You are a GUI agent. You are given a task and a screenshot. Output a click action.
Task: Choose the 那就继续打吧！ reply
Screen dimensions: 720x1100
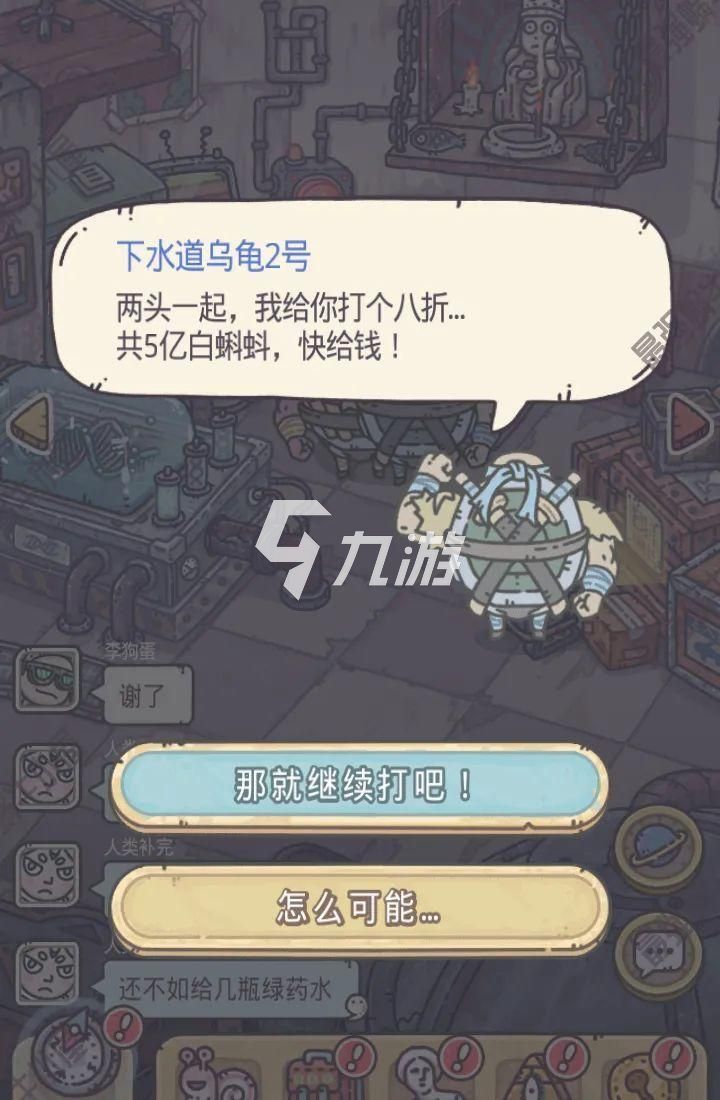click(x=359, y=785)
